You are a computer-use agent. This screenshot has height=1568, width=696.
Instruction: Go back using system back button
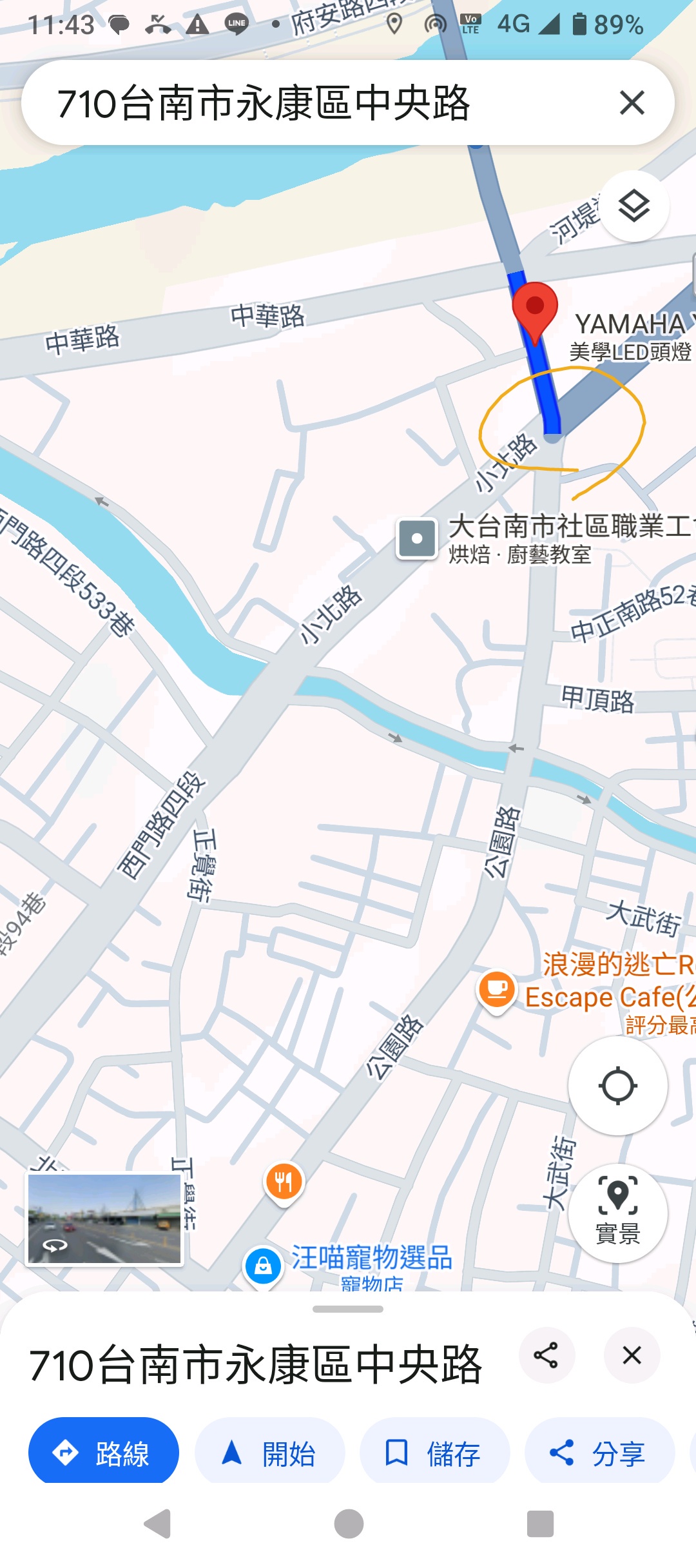point(158,1524)
